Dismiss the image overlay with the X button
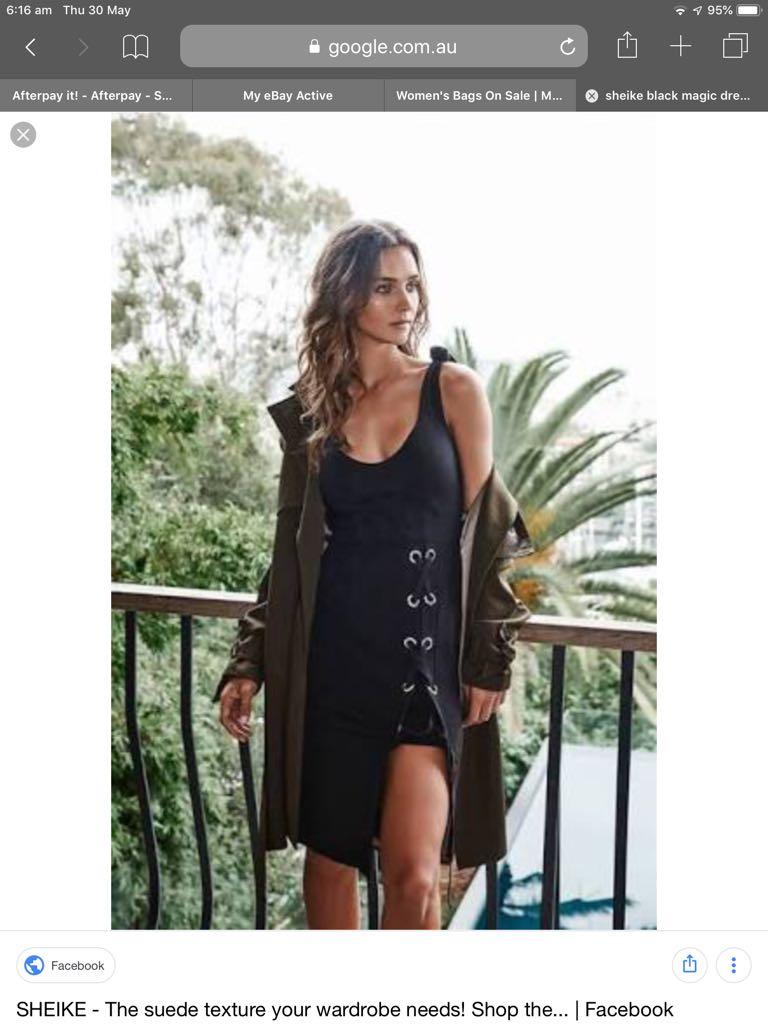 (x=23, y=134)
